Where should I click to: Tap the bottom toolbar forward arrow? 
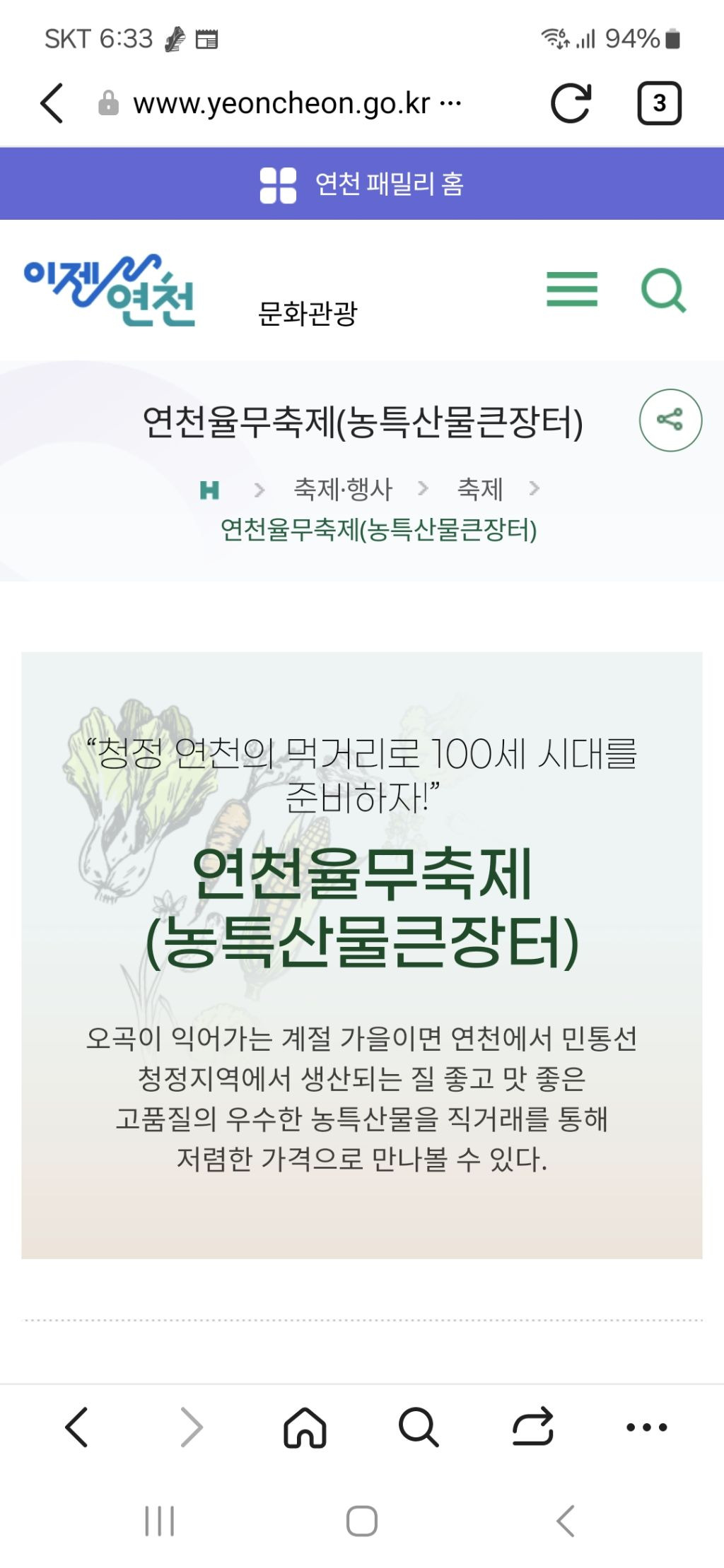coord(191,1427)
